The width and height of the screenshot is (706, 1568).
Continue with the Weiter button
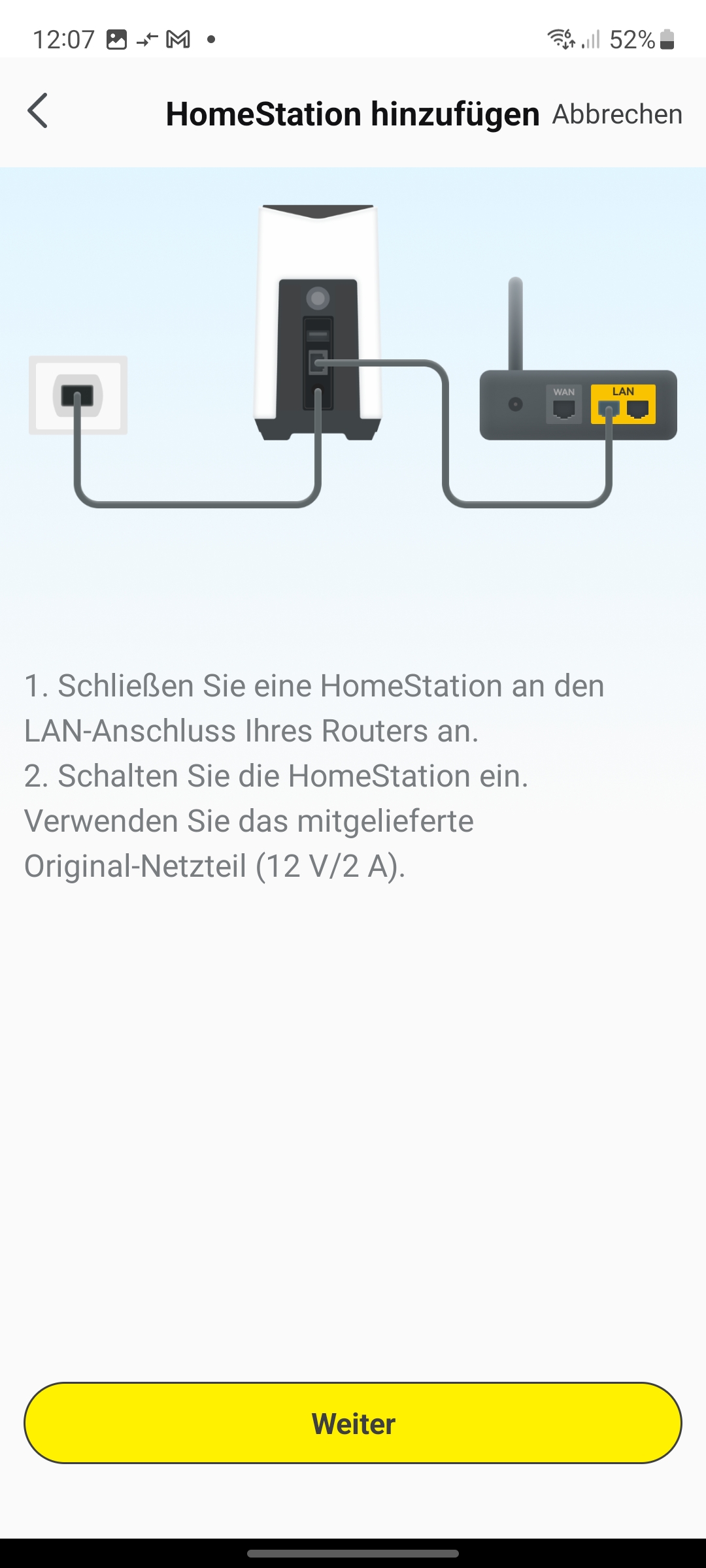coord(353,1424)
